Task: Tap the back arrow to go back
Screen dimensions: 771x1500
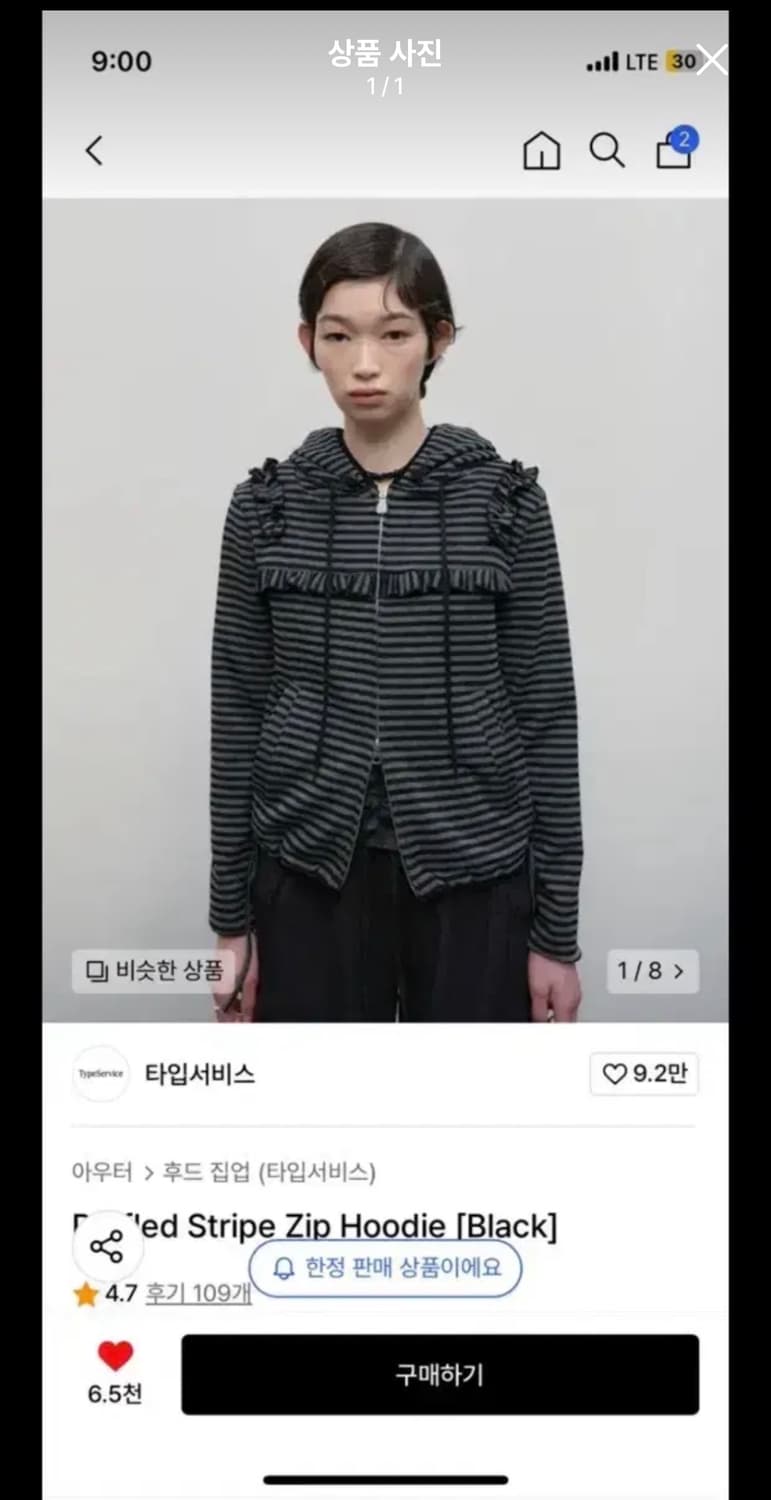Action: coord(93,150)
